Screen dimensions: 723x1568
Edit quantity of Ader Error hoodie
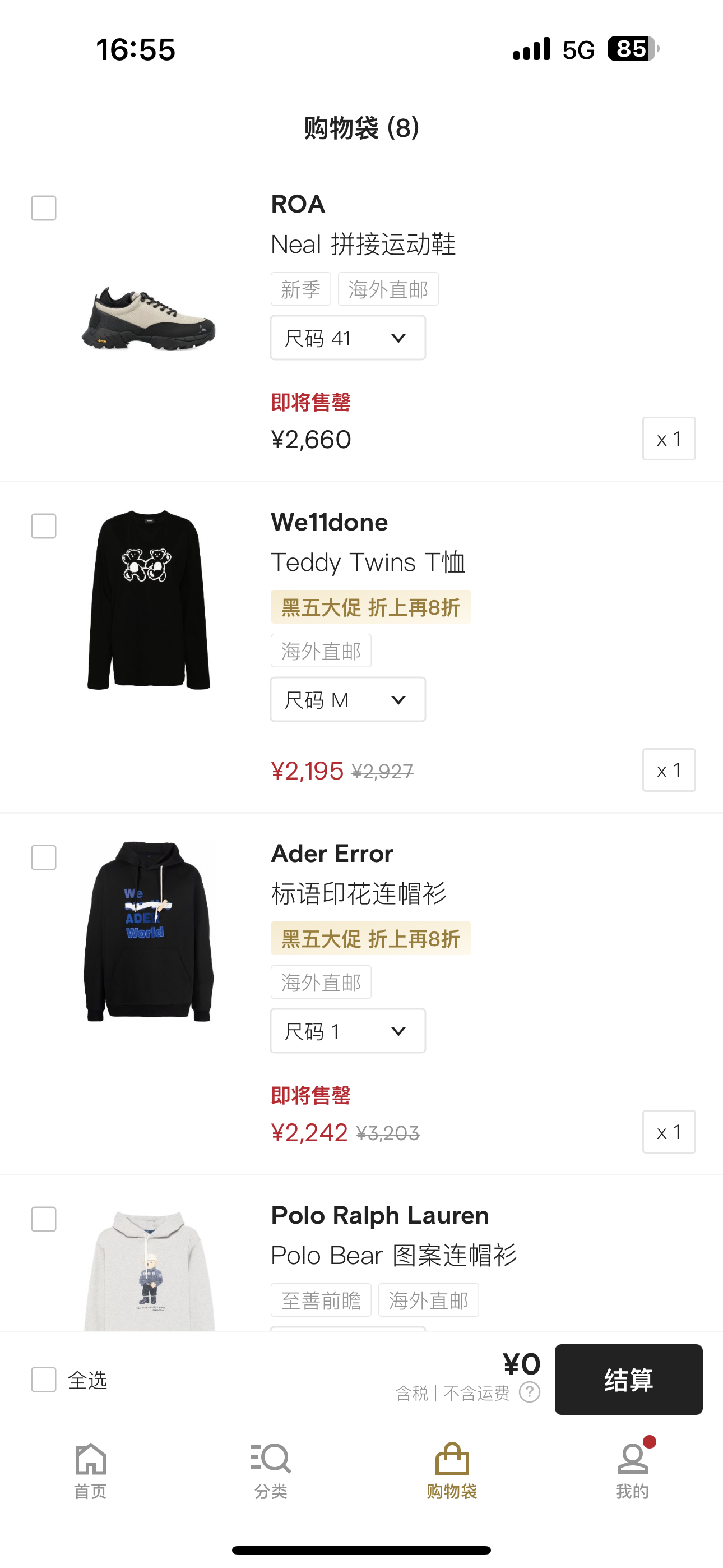pyautogui.click(x=668, y=1132)
